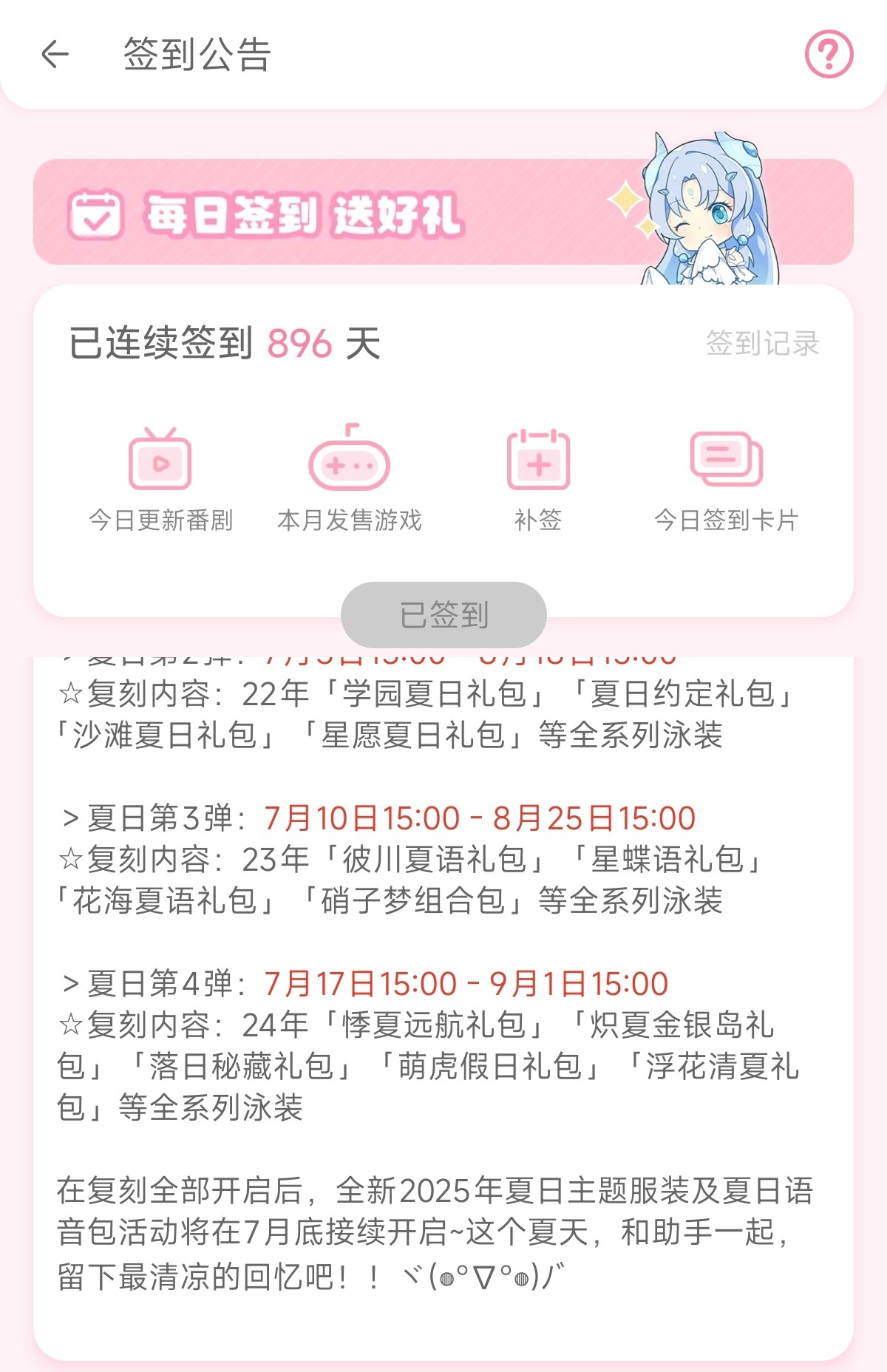
Task: Select 补签 to make up a check-in
Action: (538, 478)
